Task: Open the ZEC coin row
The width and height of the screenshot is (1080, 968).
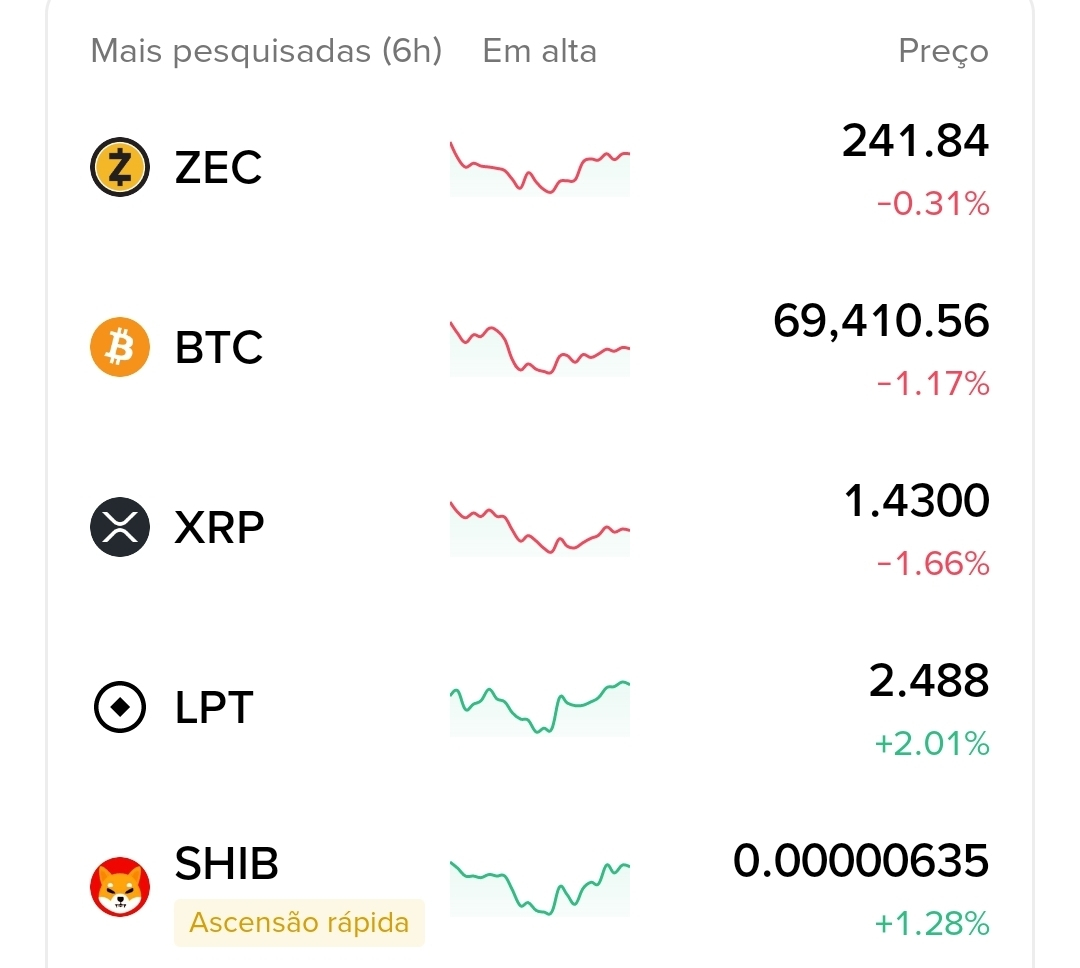Action: (218, 168)
